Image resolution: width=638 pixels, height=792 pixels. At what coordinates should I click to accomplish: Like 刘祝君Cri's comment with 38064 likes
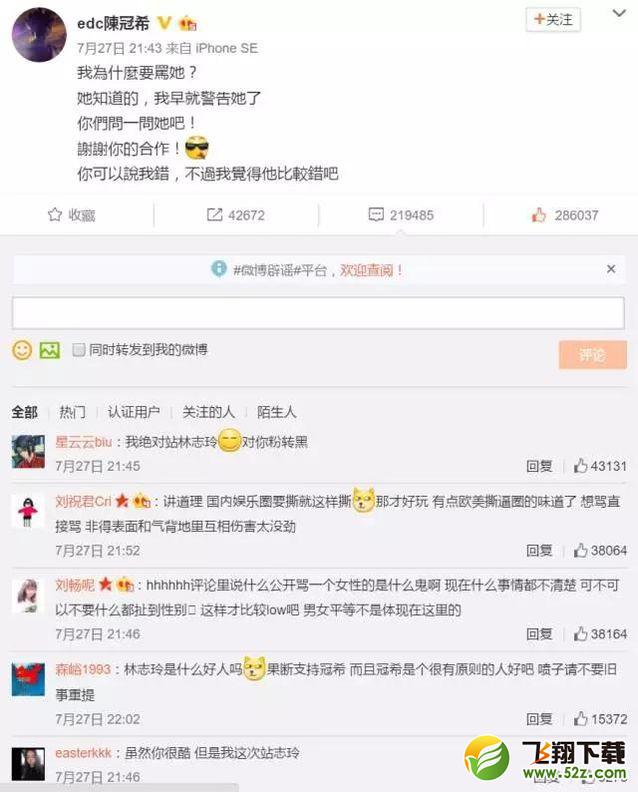(600, 550)
